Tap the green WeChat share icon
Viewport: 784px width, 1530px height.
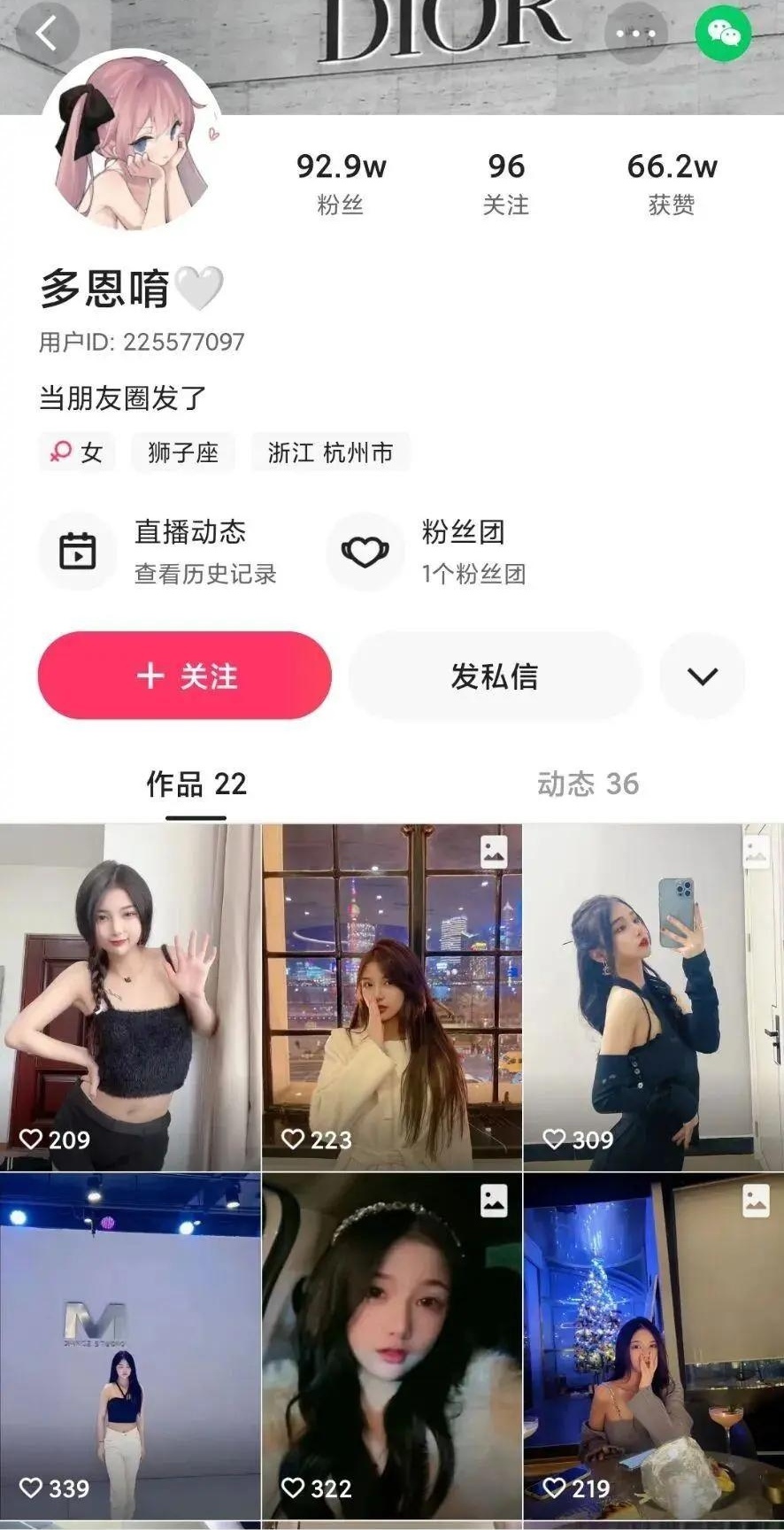coord(723,34)
